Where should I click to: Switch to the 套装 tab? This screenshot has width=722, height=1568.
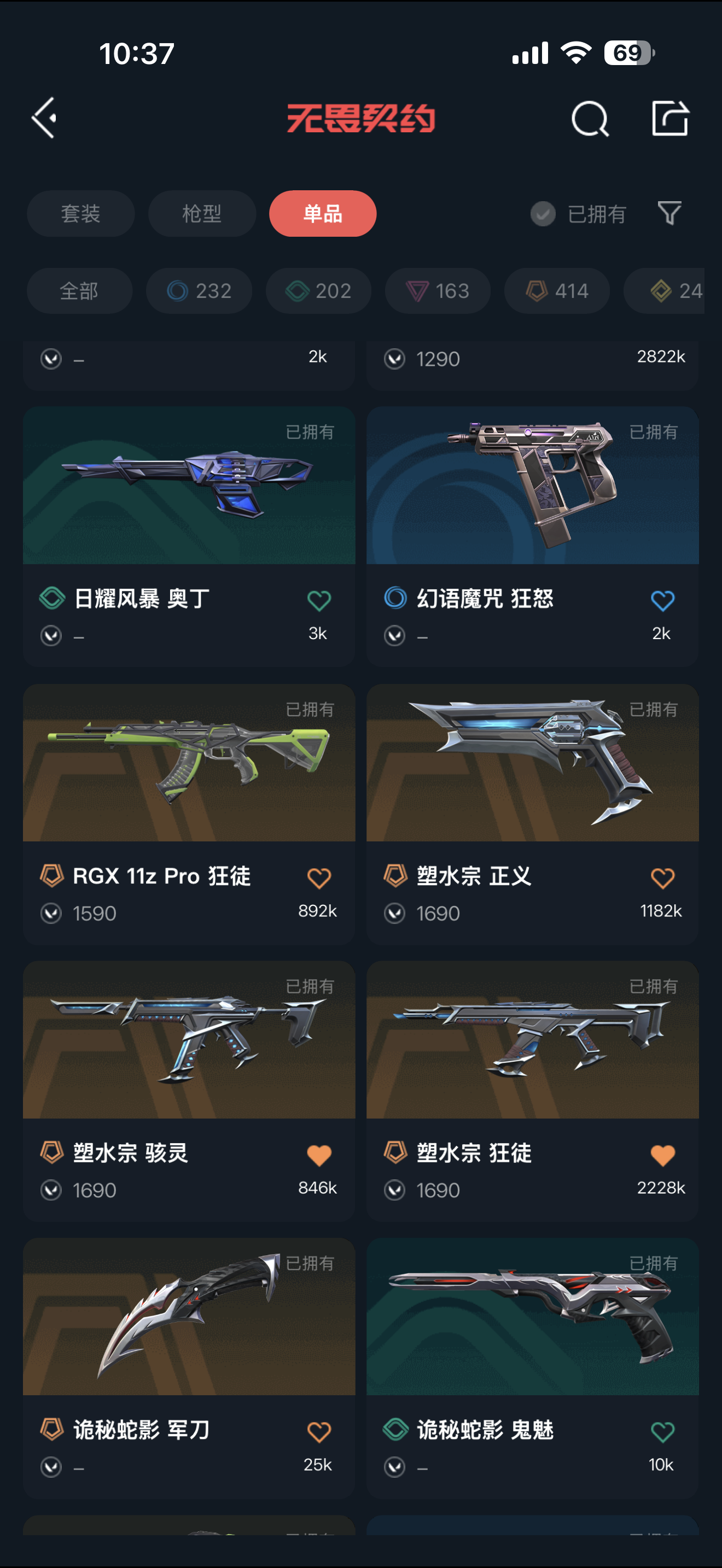click(80, 214)
